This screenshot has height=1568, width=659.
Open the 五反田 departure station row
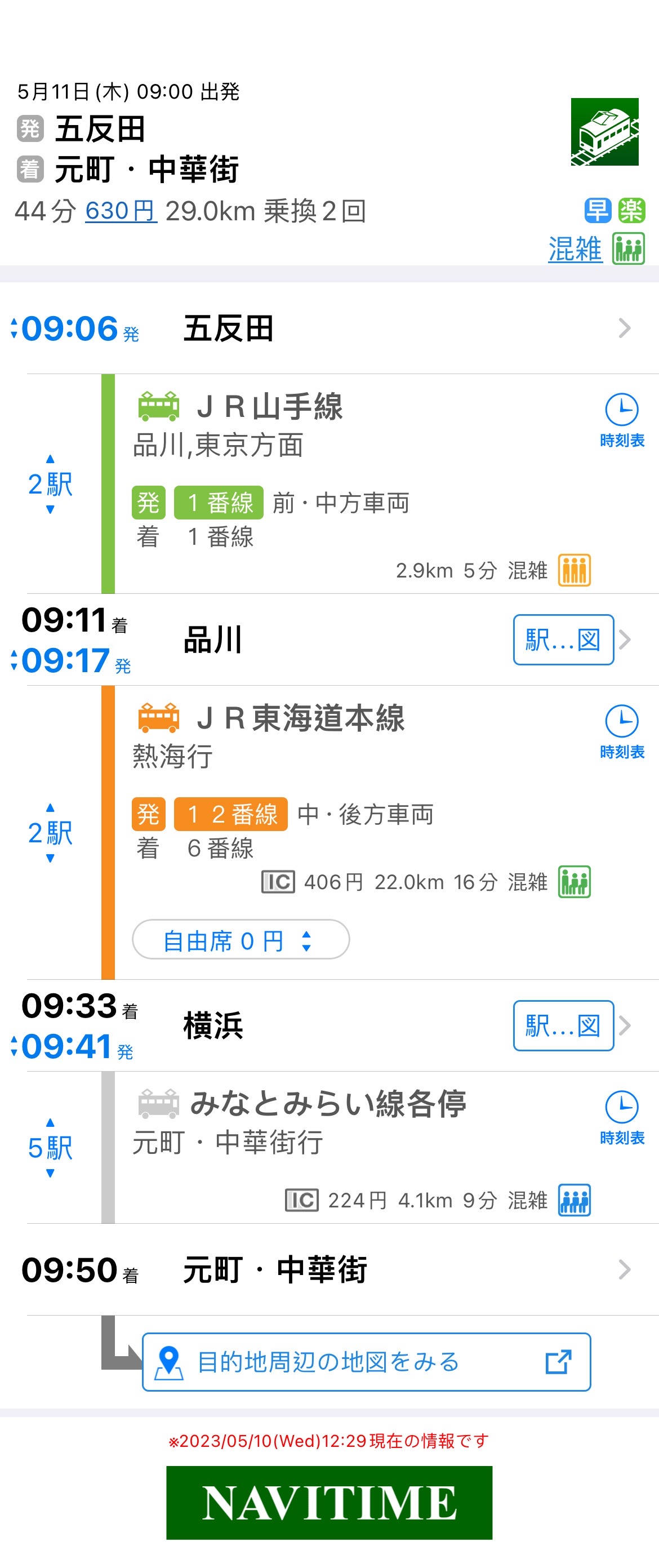pos(328,328)
